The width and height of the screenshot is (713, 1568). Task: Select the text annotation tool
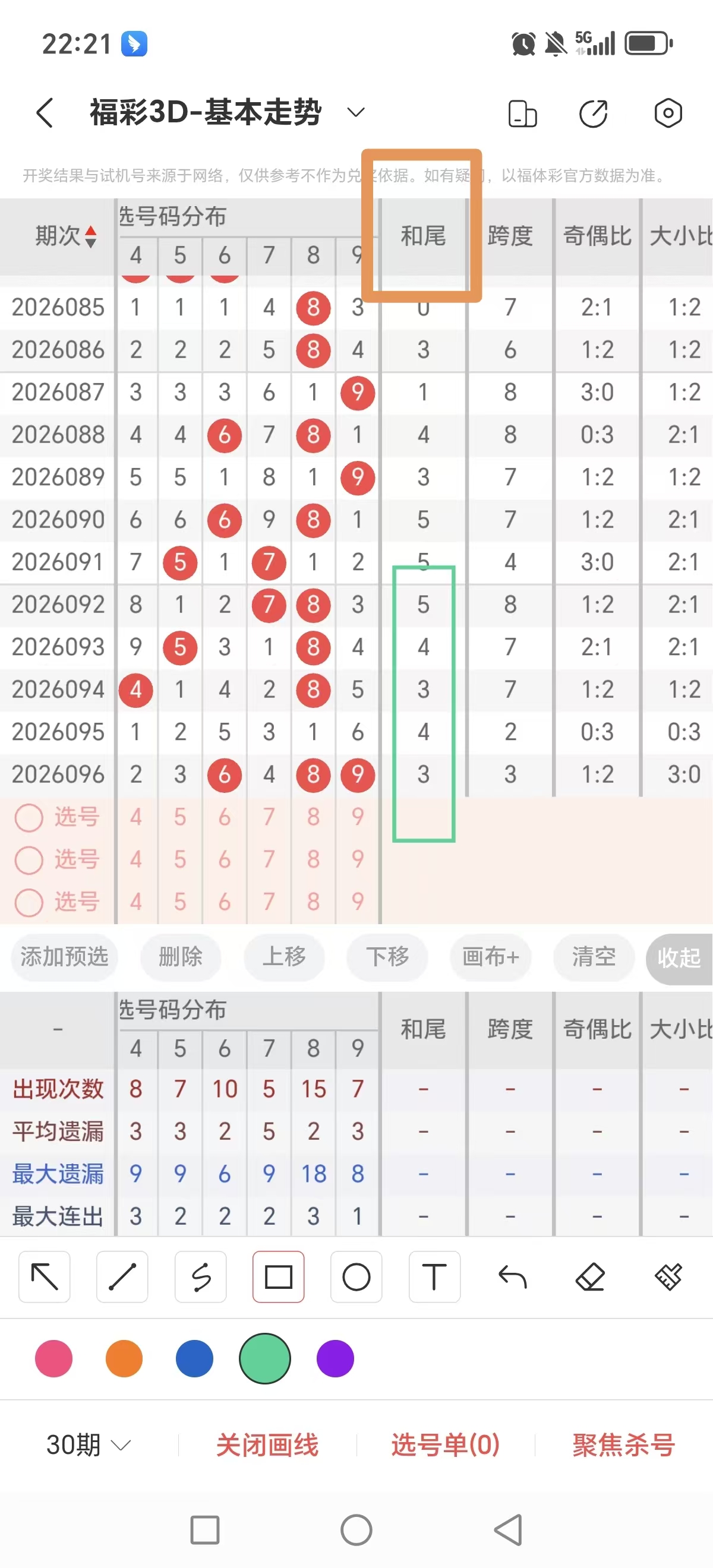[434, 1278]
